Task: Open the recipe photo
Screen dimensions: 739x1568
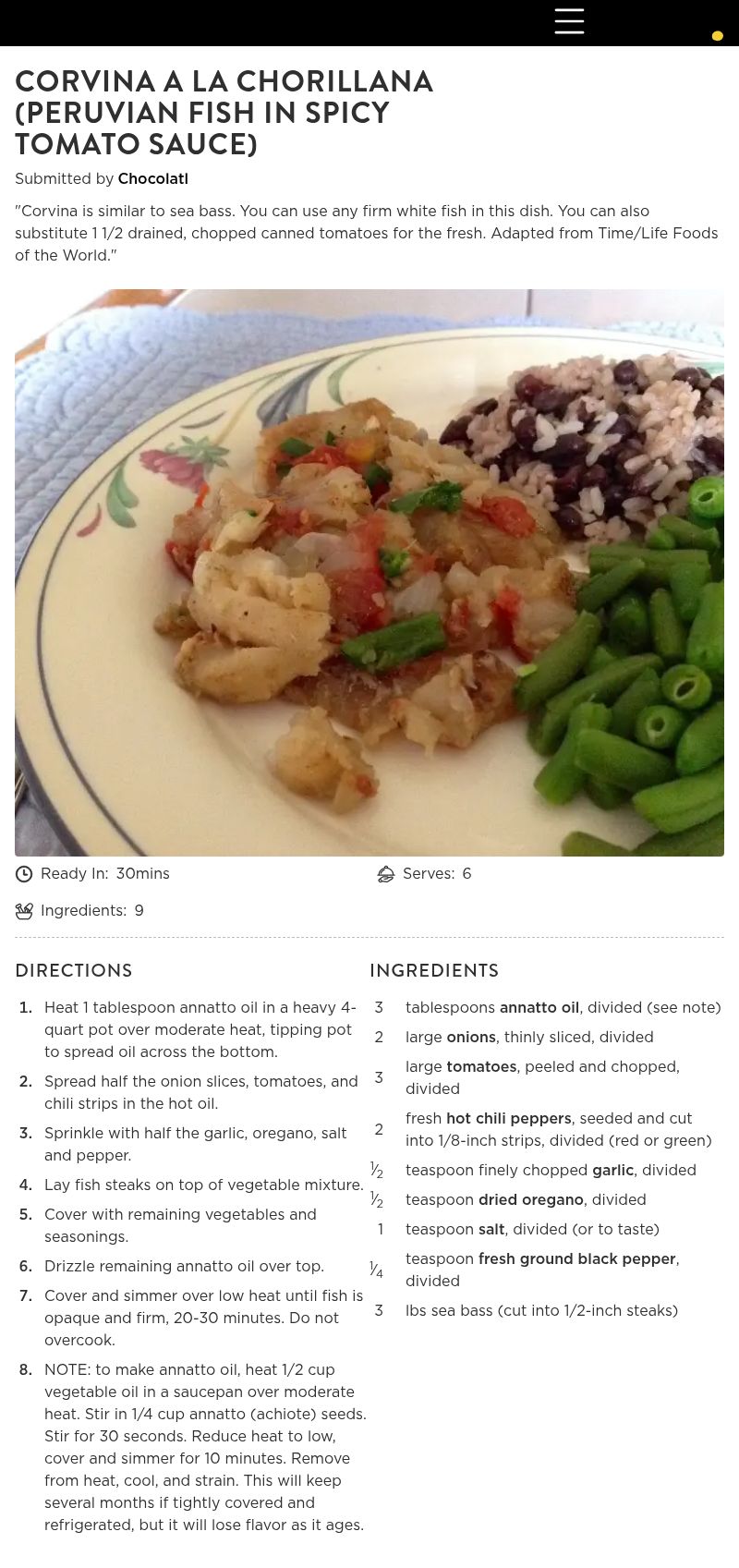Action: click(x=369, y=573)
